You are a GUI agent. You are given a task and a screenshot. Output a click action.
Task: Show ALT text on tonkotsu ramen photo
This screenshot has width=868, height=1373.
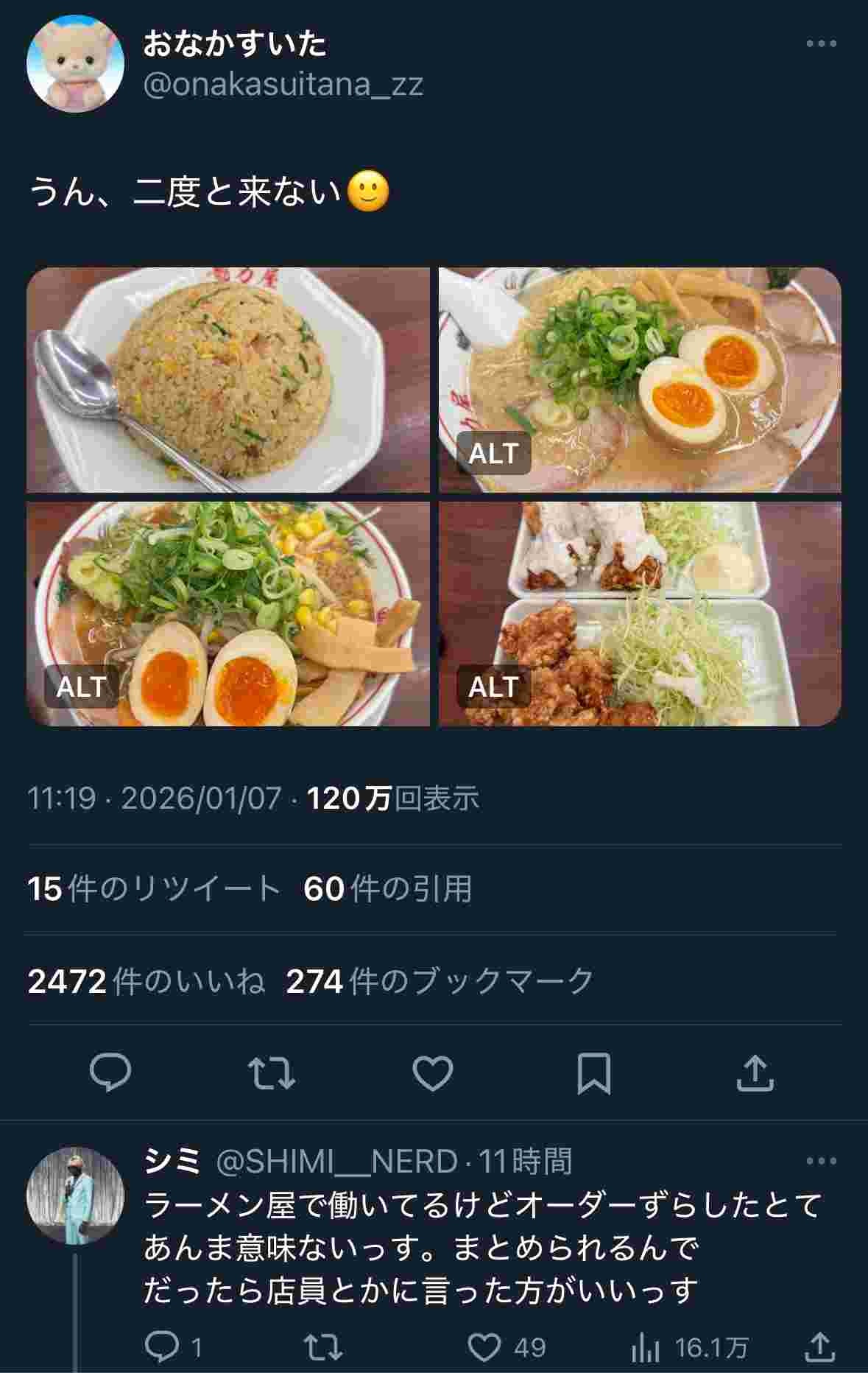click(x=493, y=453)
